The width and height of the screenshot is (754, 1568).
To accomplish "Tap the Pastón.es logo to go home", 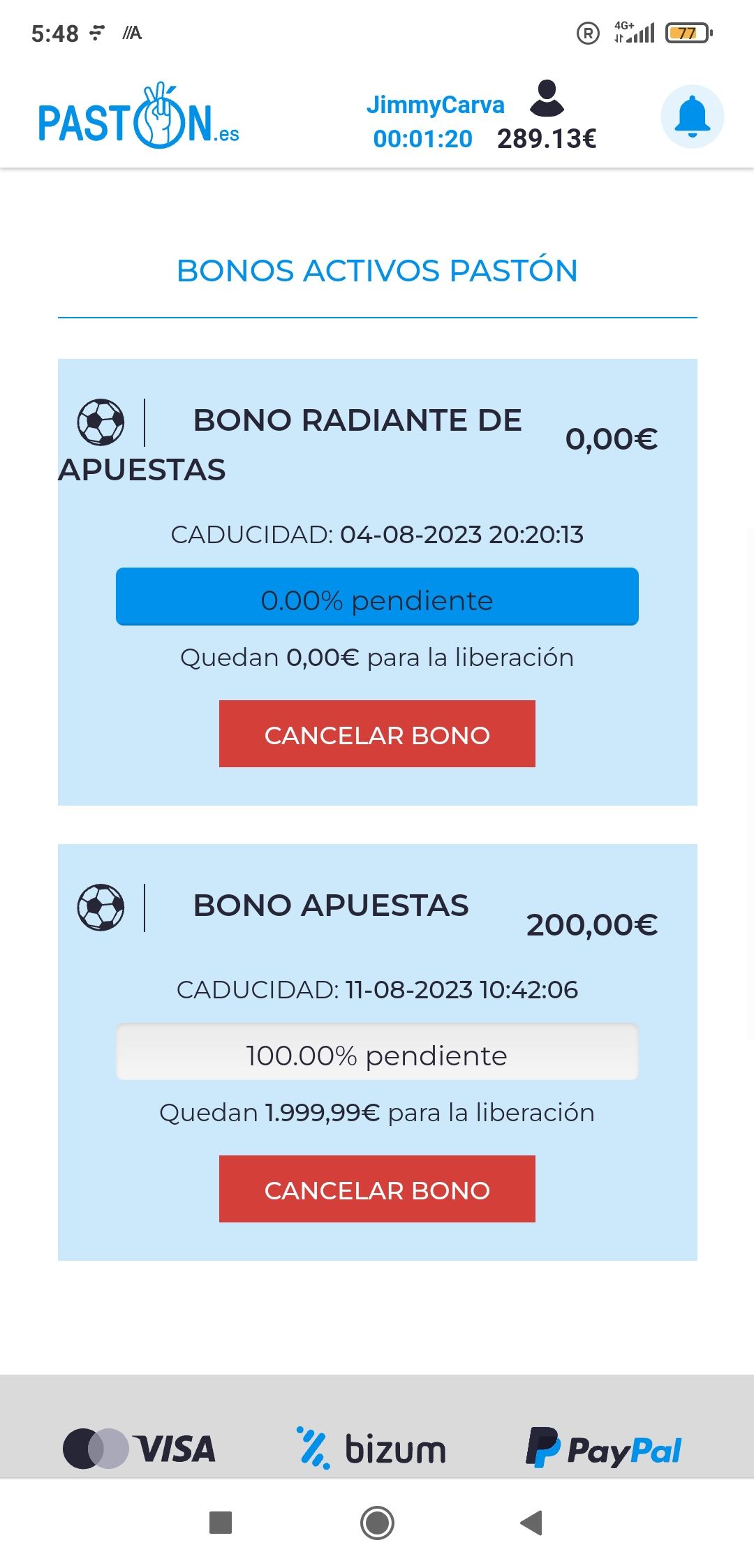I will coord(138,118).
